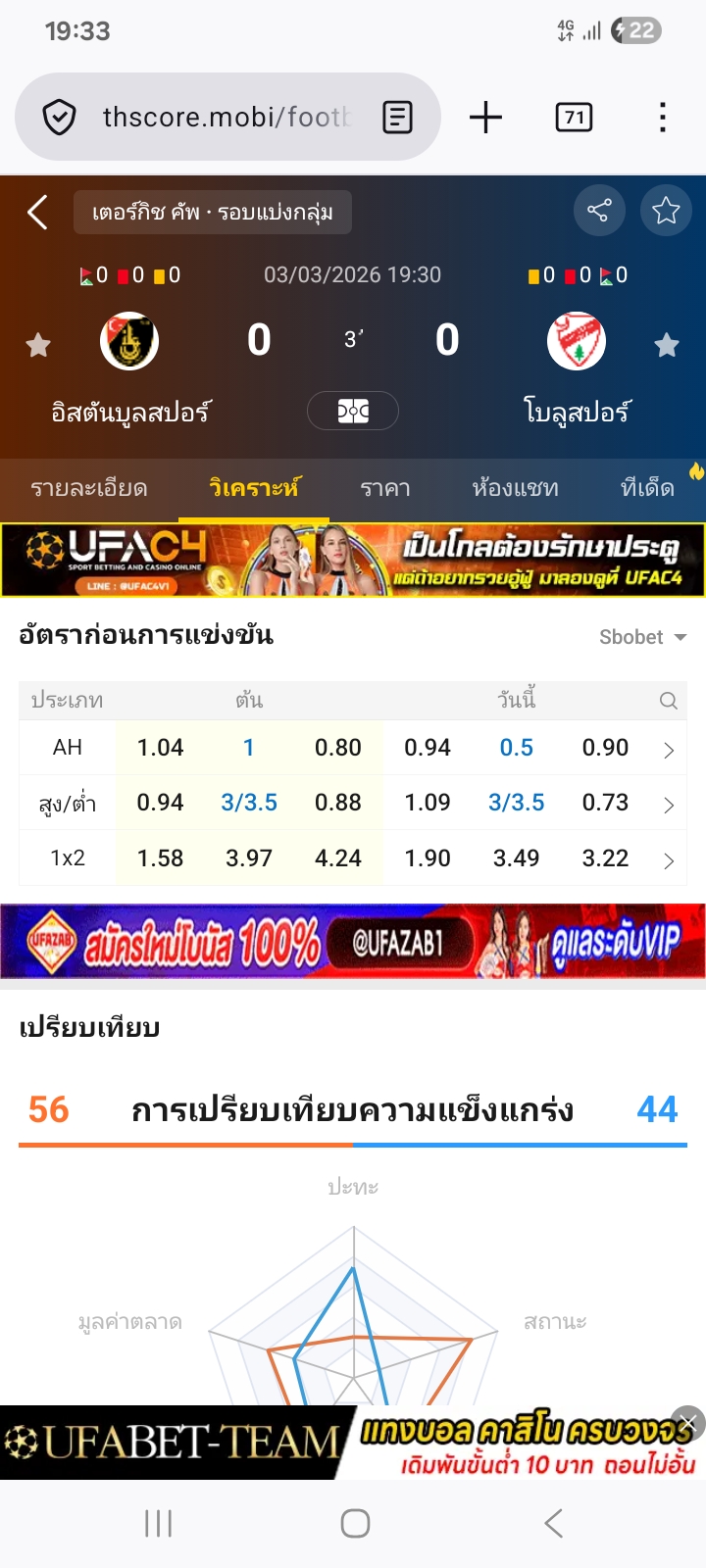This screenshot has height=1568, width=706.
Task: Open a new browser tab
Action: (x=485, y=118)
